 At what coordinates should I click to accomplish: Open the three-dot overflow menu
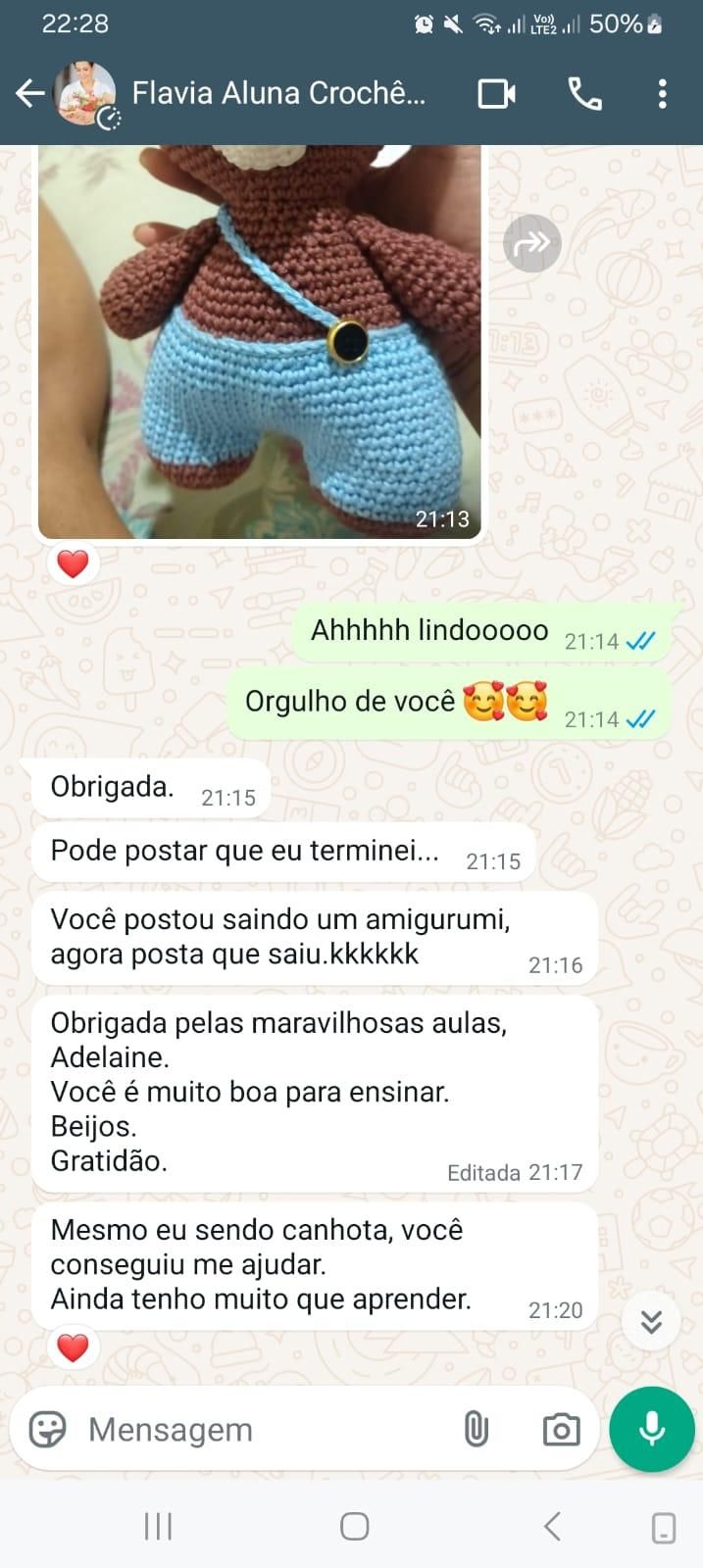pos(663,94)
